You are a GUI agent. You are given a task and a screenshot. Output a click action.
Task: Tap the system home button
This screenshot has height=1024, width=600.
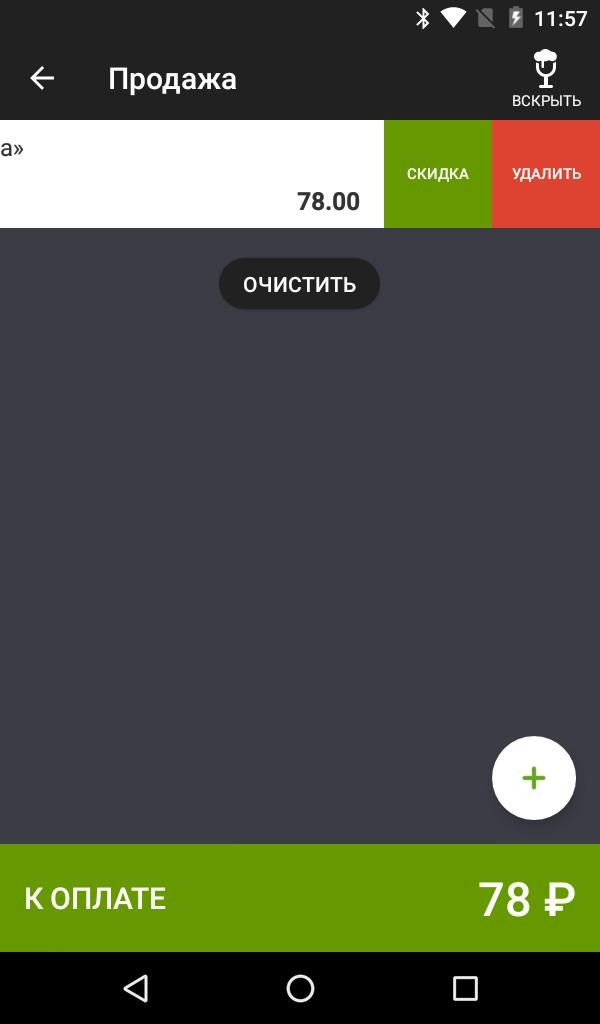tap(300, 988)
